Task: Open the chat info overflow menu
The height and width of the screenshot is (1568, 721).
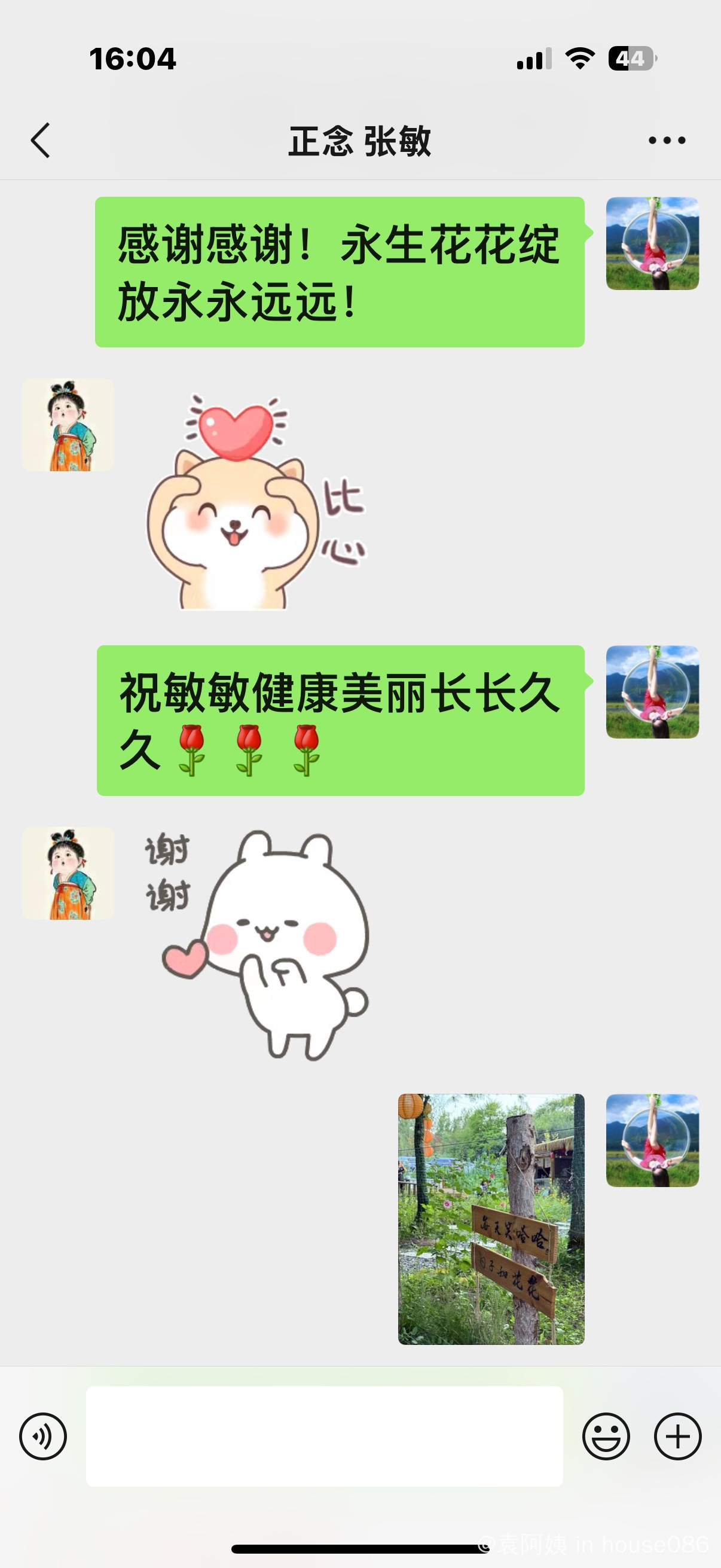Action: coord(667,141)
